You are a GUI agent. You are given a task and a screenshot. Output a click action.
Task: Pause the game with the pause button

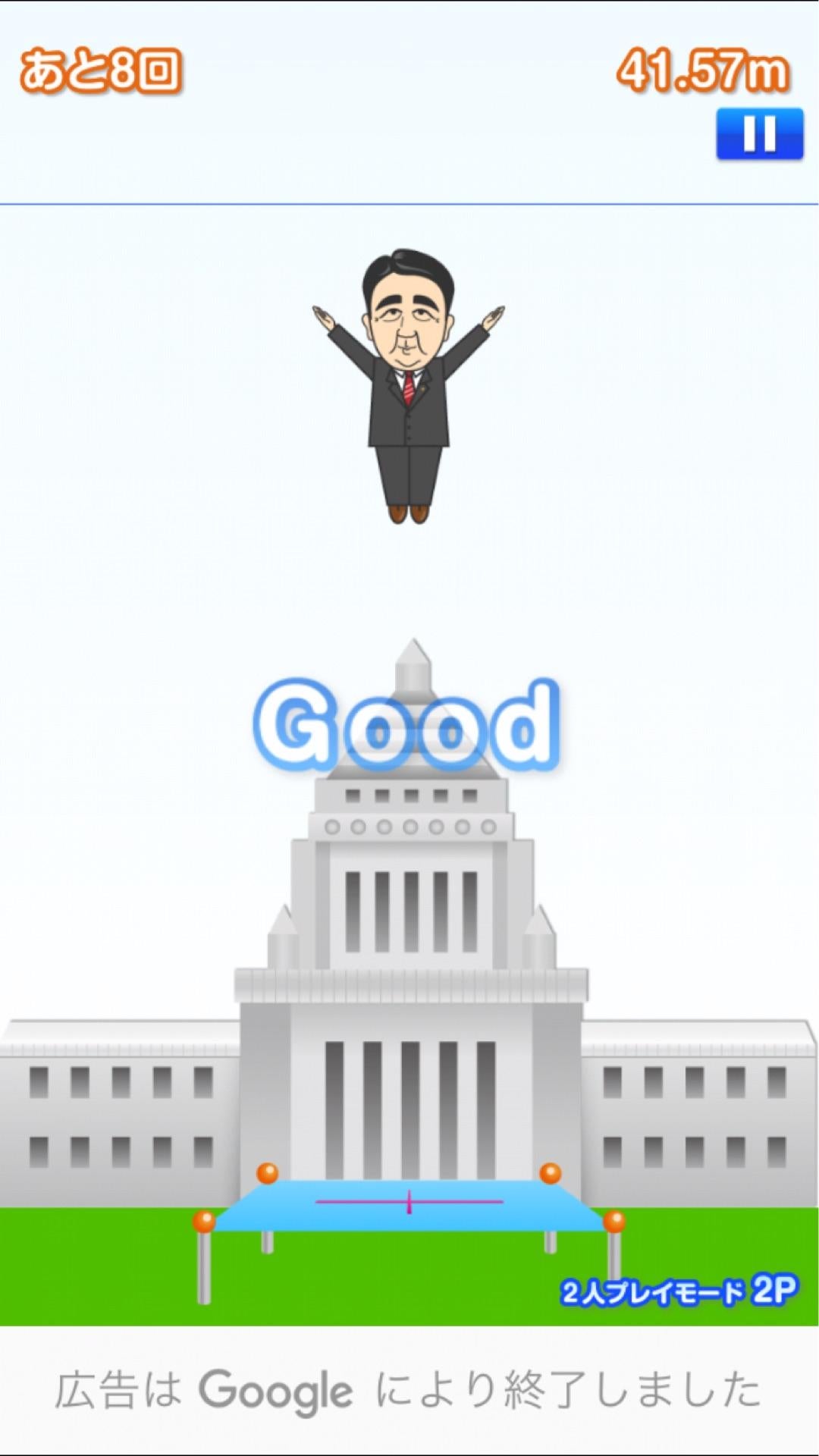point(759,134)
